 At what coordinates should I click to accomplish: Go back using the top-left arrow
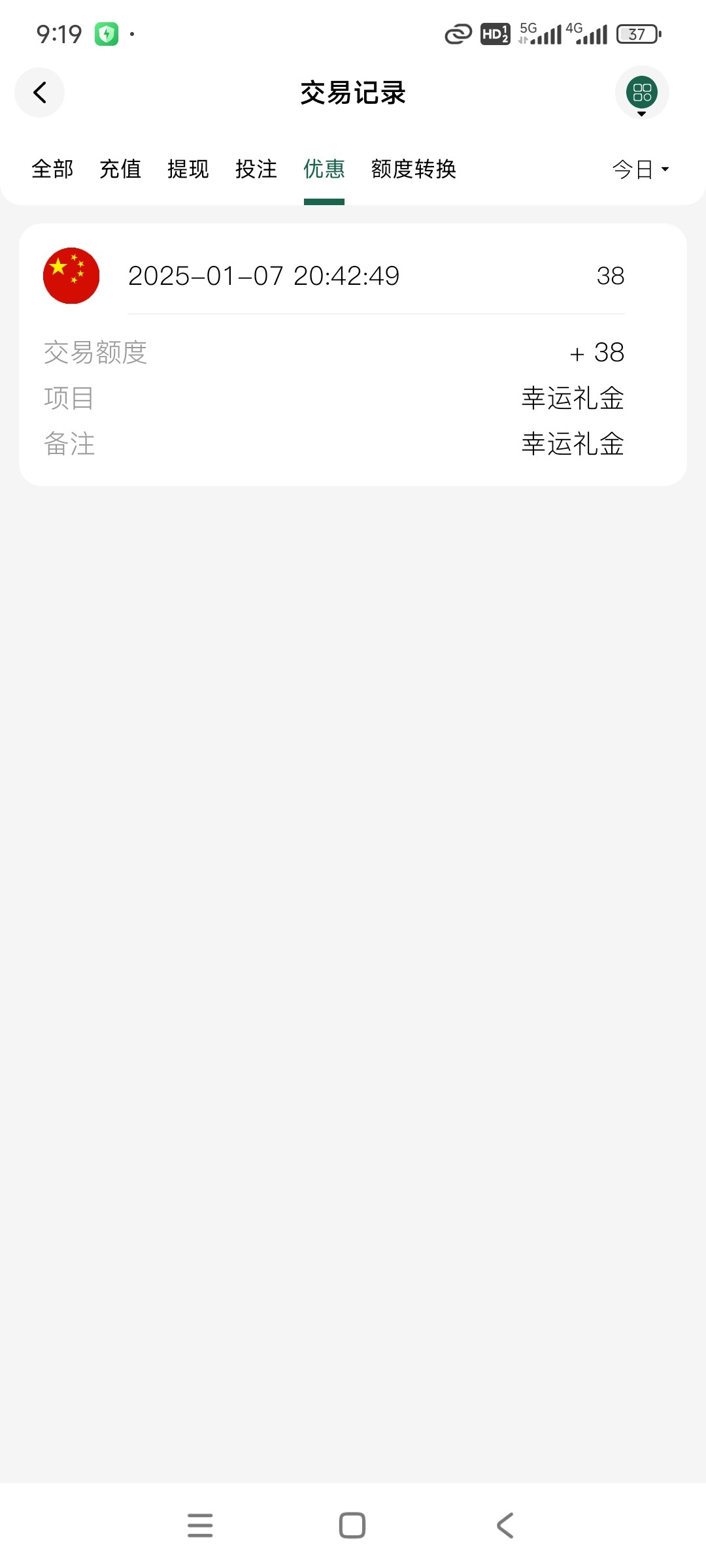point(39,92)
